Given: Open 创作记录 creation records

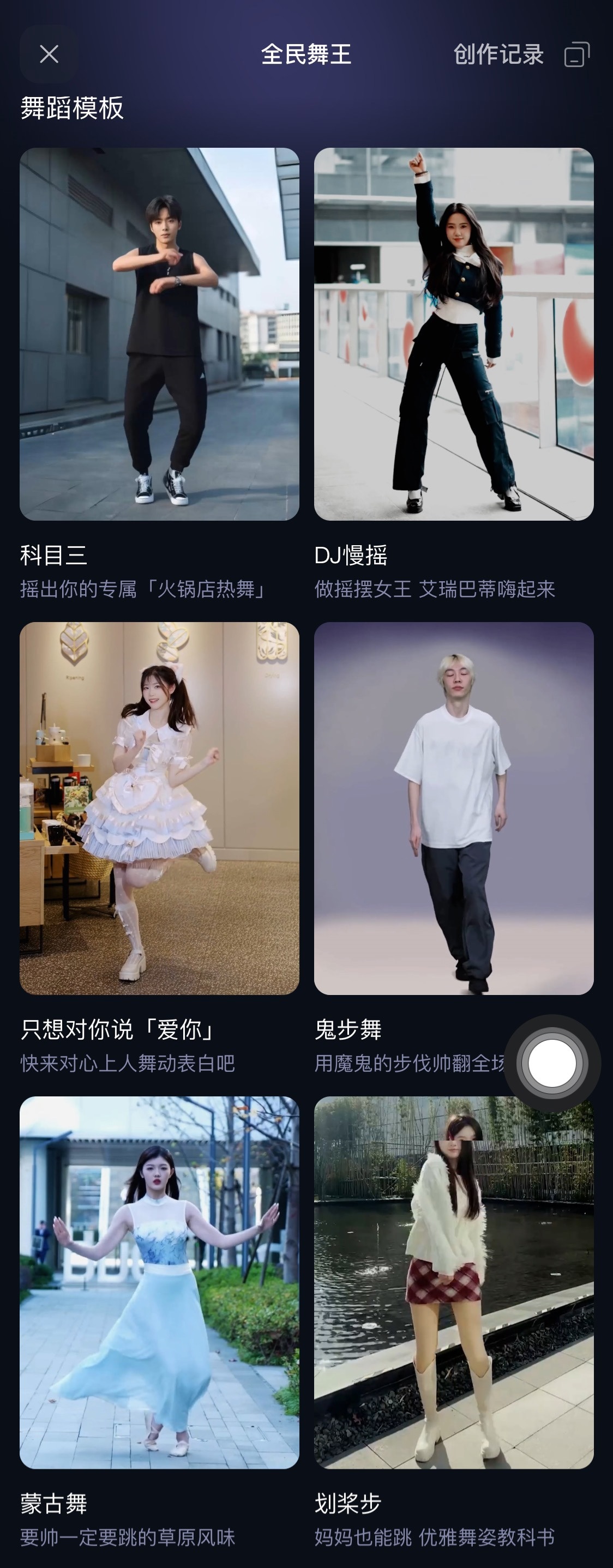Looking at the screenshot, I should [x=498, y=55].
